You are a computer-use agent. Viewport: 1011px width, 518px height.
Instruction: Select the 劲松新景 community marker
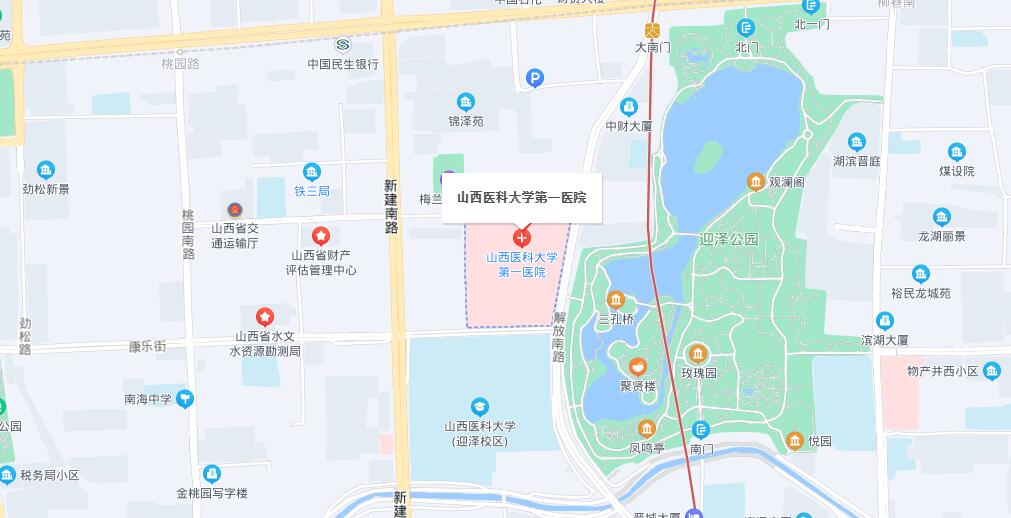45,170
